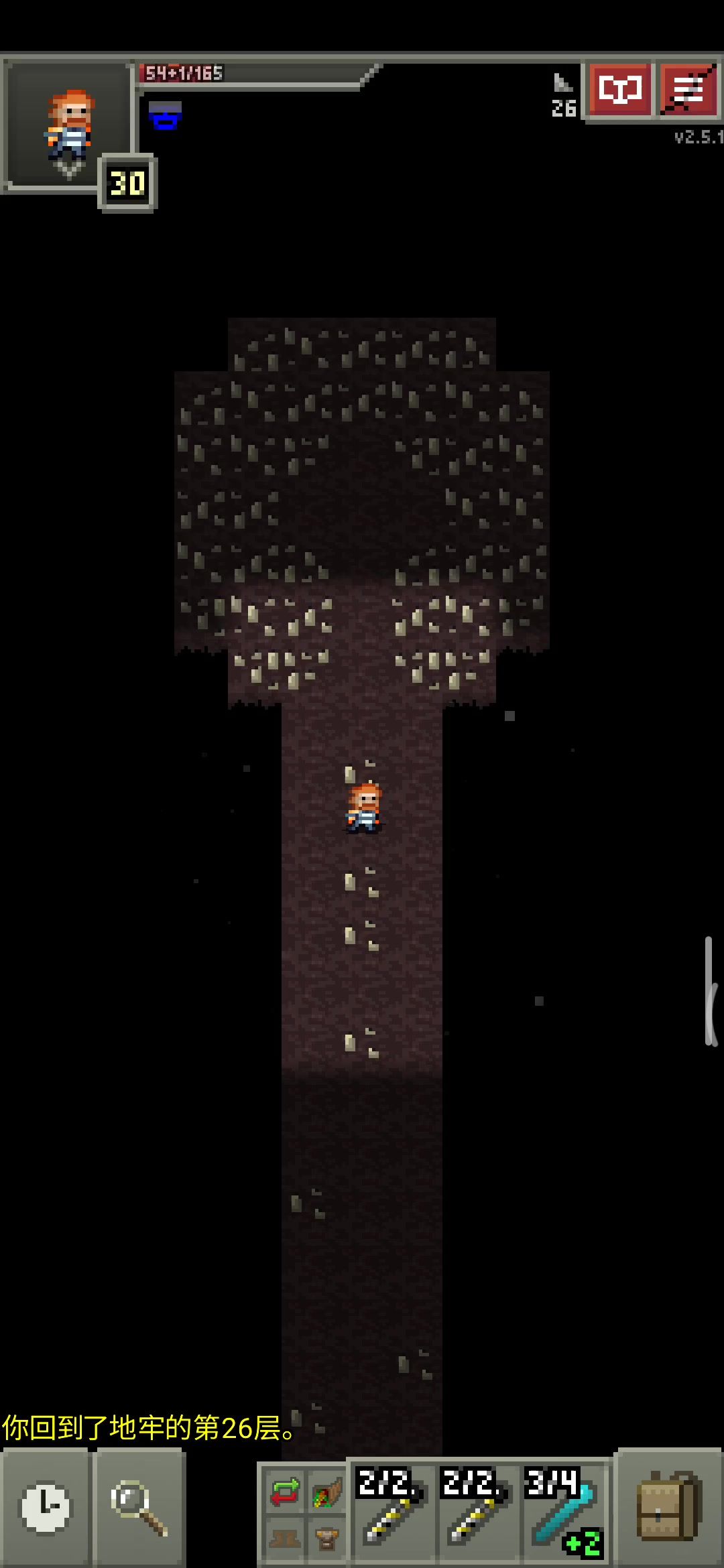This screenshot has height=1568, width=724.
Task: Open the hero portrait info
Action: click(67, 127)
